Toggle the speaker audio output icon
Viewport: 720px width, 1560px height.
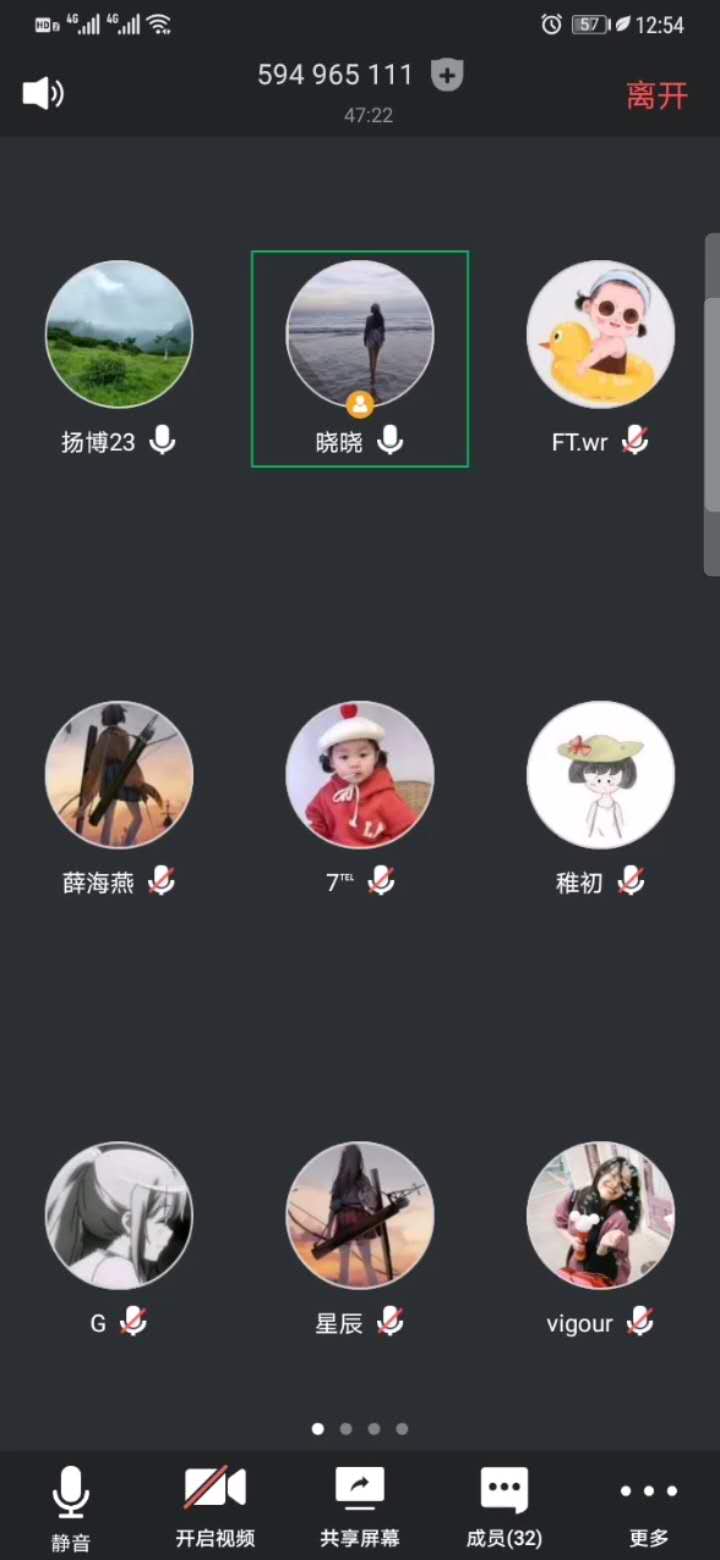[43, 94]
